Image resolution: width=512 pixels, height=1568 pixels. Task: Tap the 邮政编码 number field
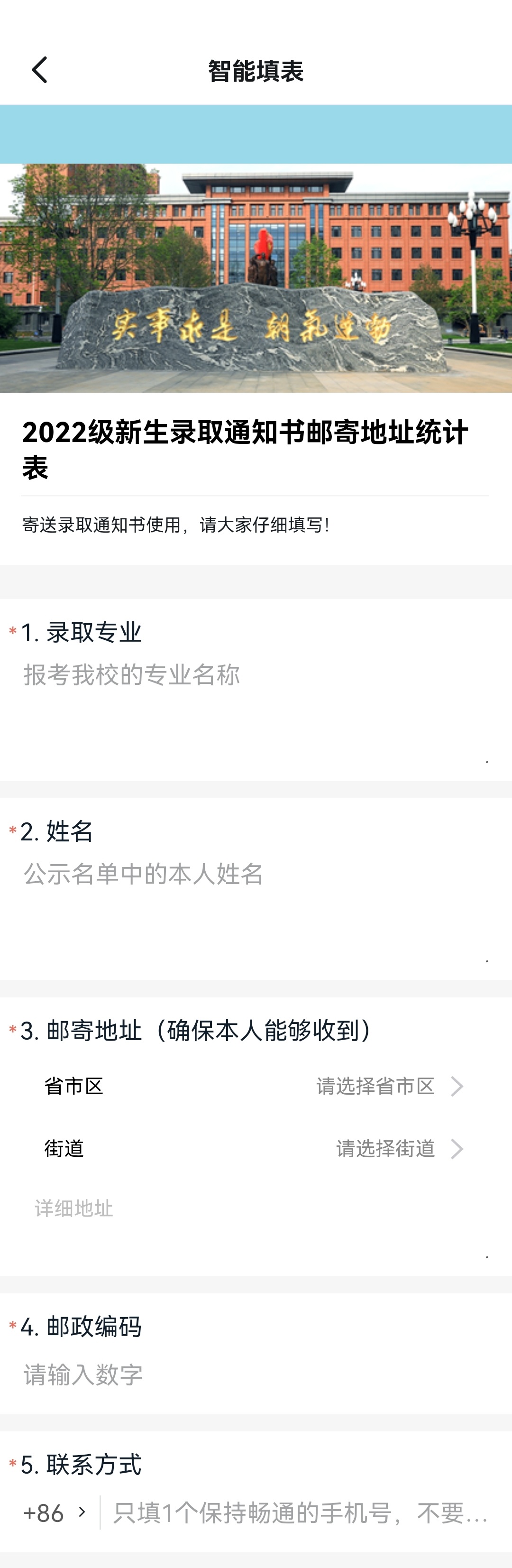[256, 1374]
